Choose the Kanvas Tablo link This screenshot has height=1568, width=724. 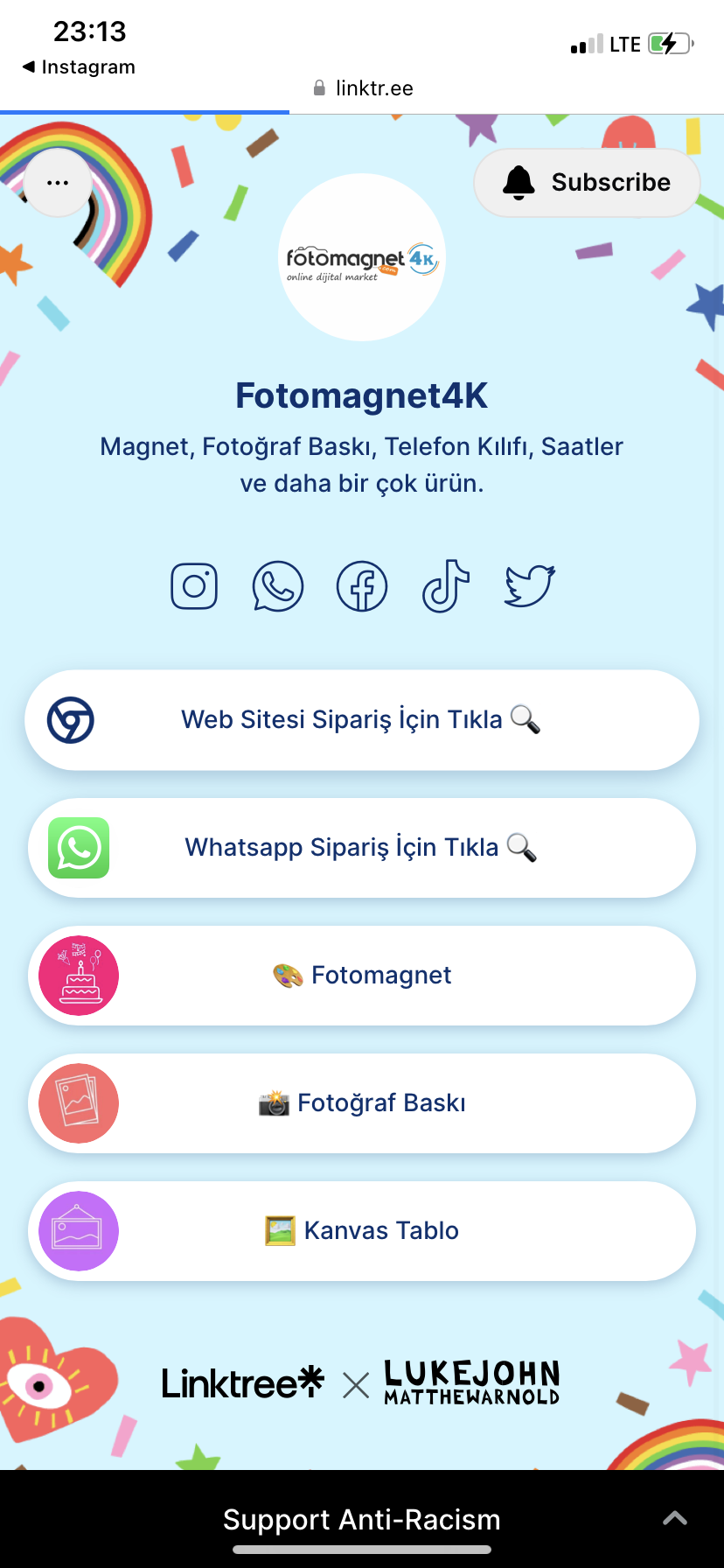[362, 1231]
